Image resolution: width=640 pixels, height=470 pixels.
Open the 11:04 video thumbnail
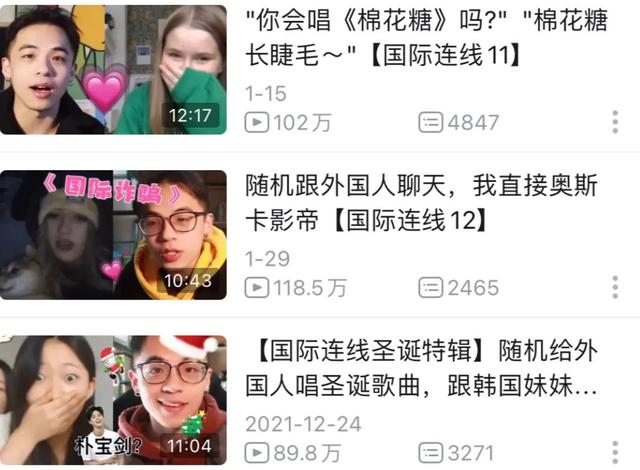click(113, 400)
